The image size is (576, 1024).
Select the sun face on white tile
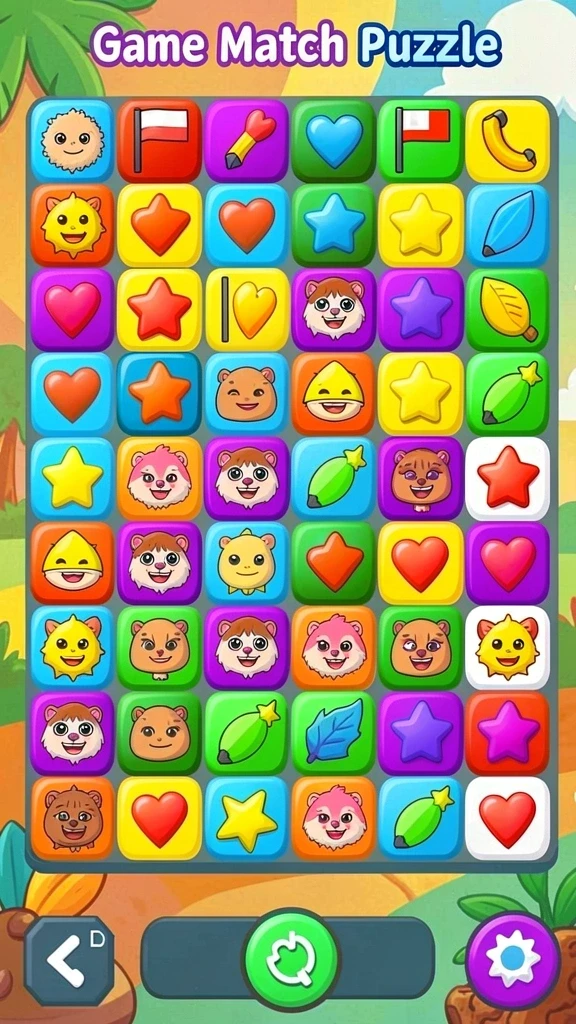(x=507, y=647)
